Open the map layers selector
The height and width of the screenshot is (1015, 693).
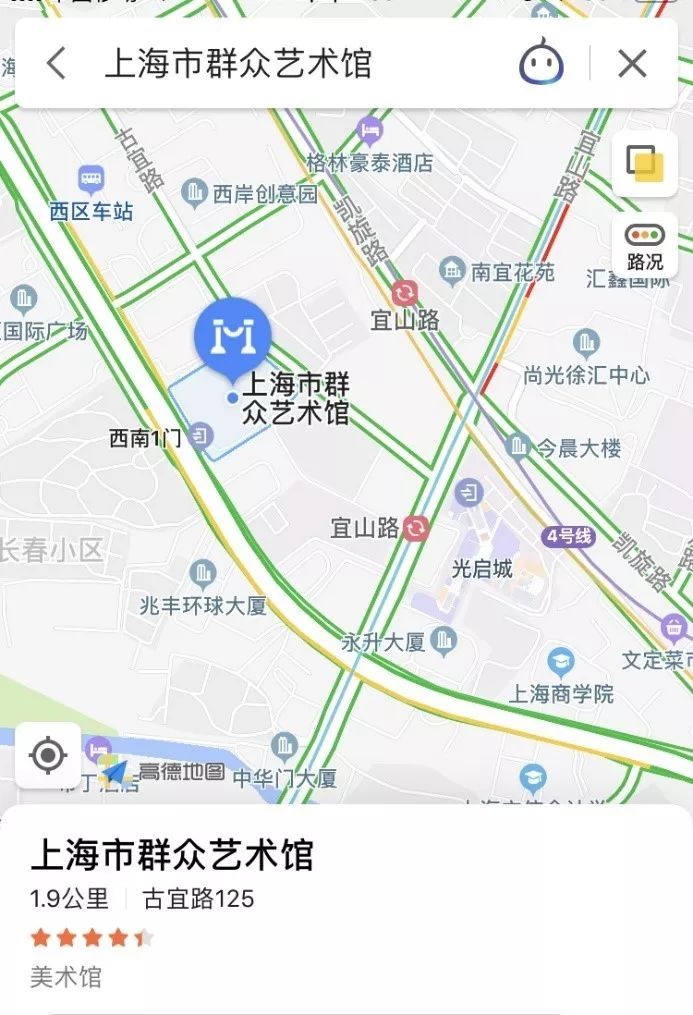tap(644, 163)
